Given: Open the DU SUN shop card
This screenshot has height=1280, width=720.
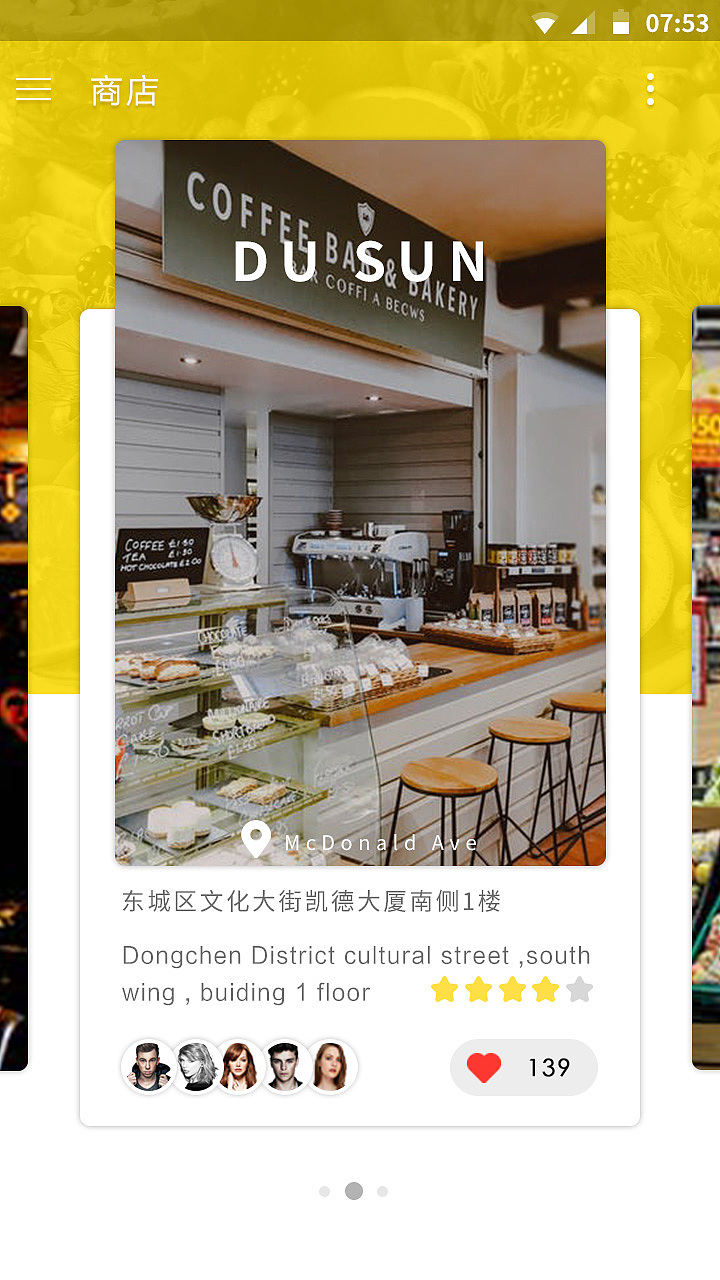Looking at the screenshot, I should tap(360, 500).
